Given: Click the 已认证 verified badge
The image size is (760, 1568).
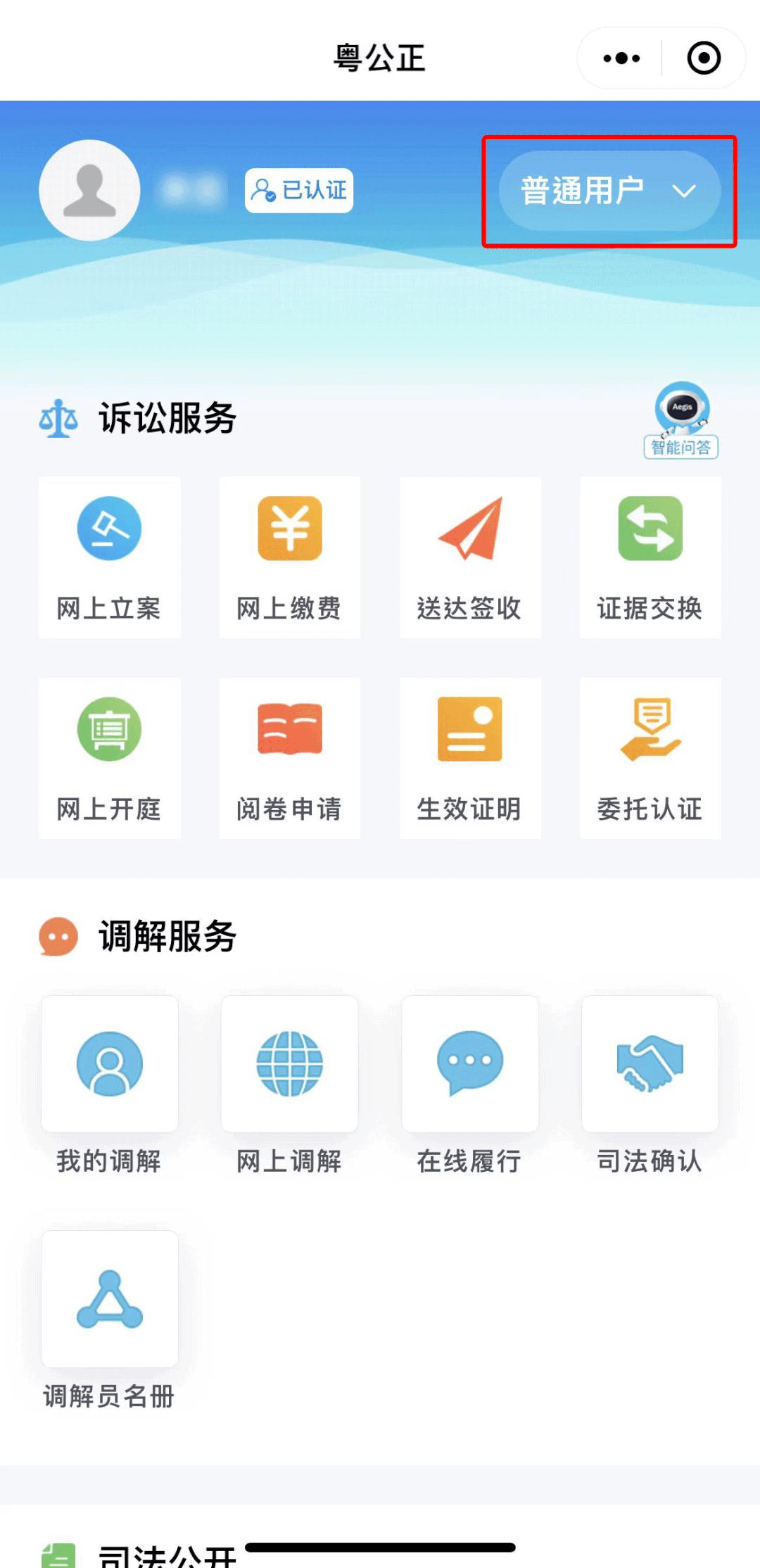Looking at the screenshot, I should click(x=298, y=190).
